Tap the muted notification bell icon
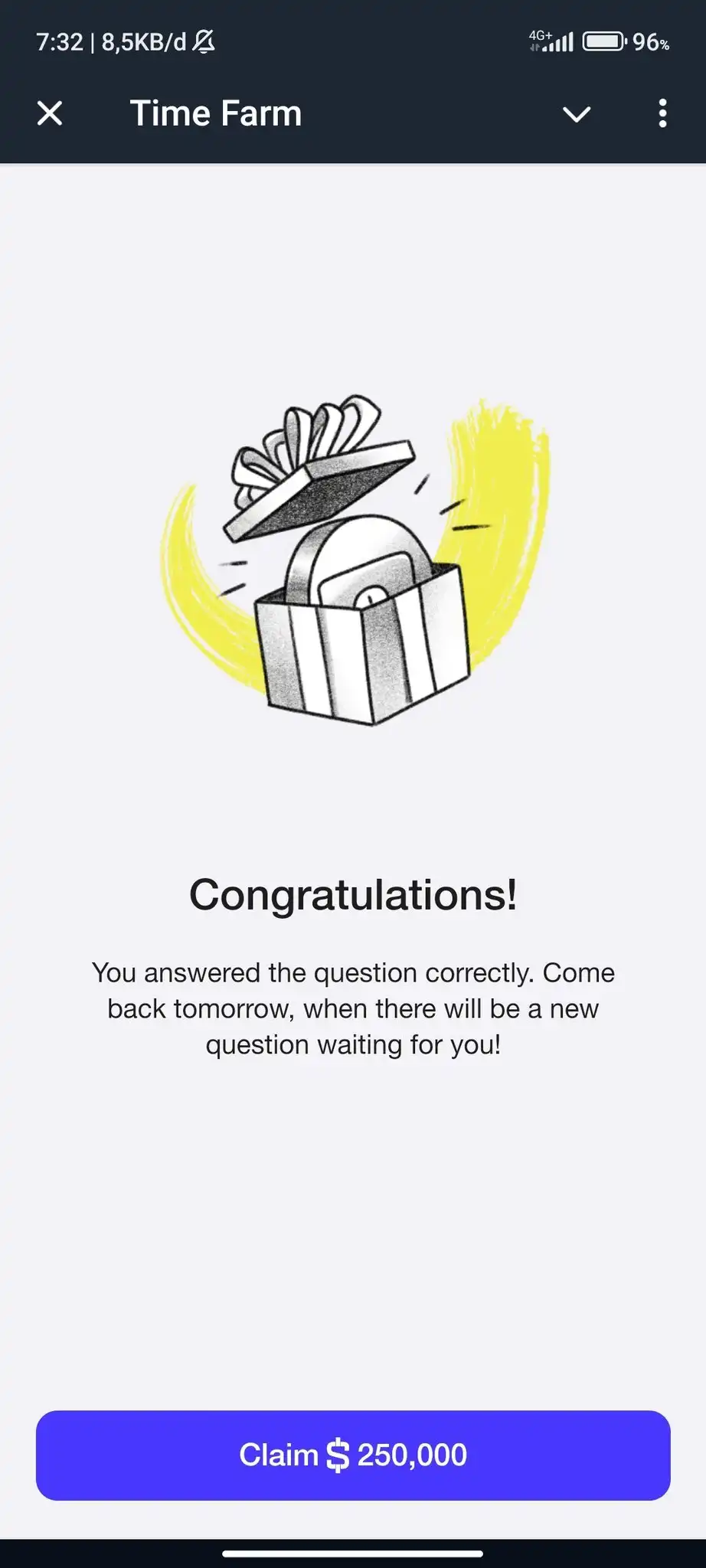Screen dimensions: 706x1568 point(204,41)
